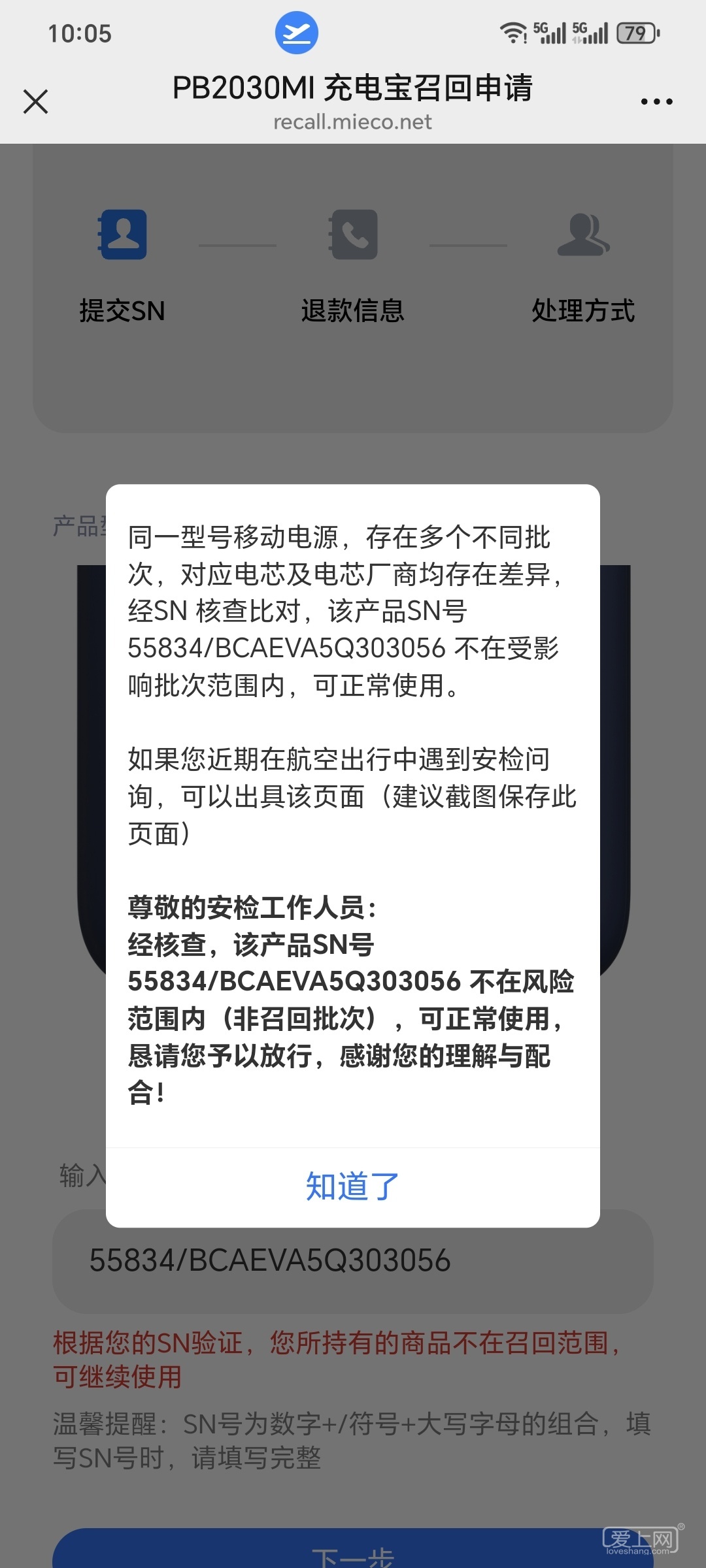This screenshot has height=1568, width=706.
Task: Dismiss the dialog with 知道了
Action: pyautogui.click(x=352, y=1186)
